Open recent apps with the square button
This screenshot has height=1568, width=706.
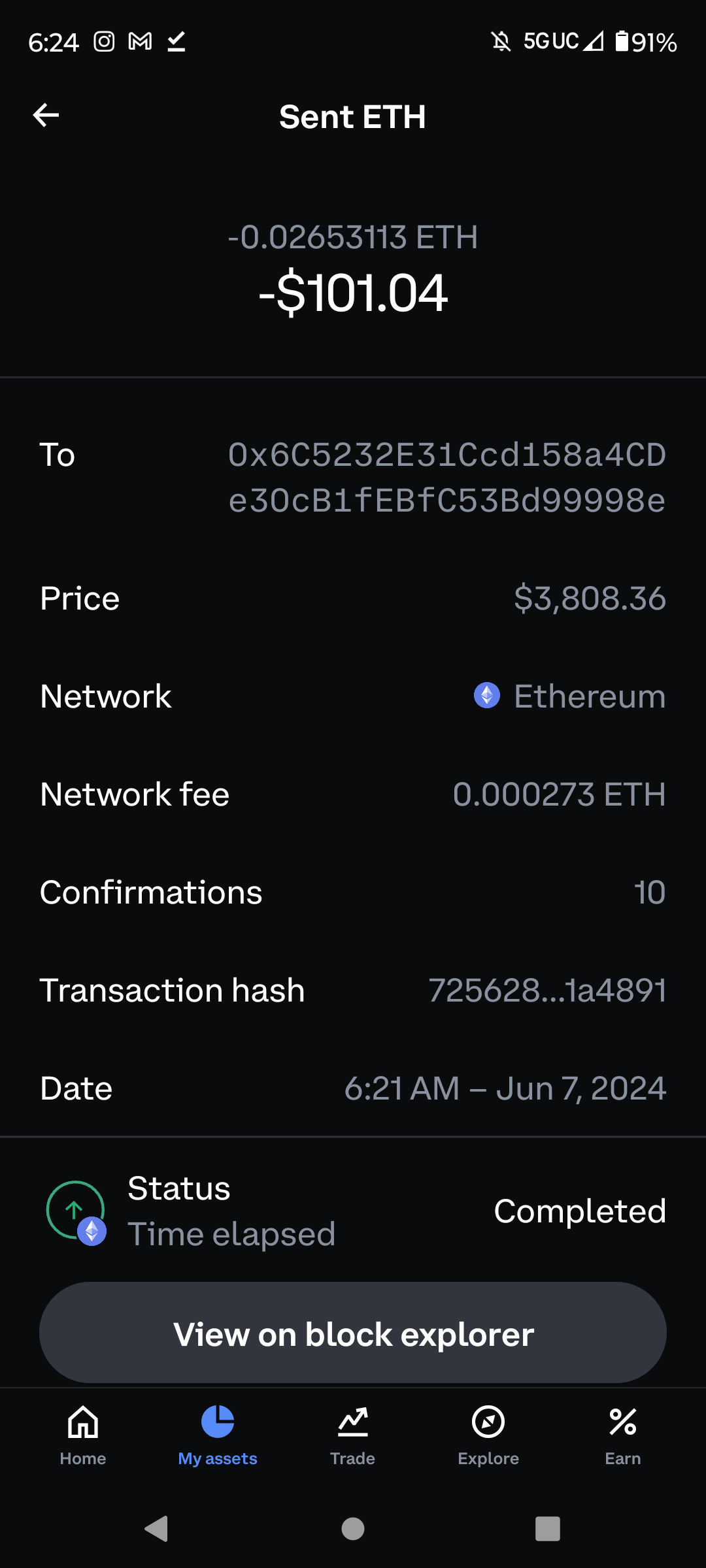(x=548, y=1529)
